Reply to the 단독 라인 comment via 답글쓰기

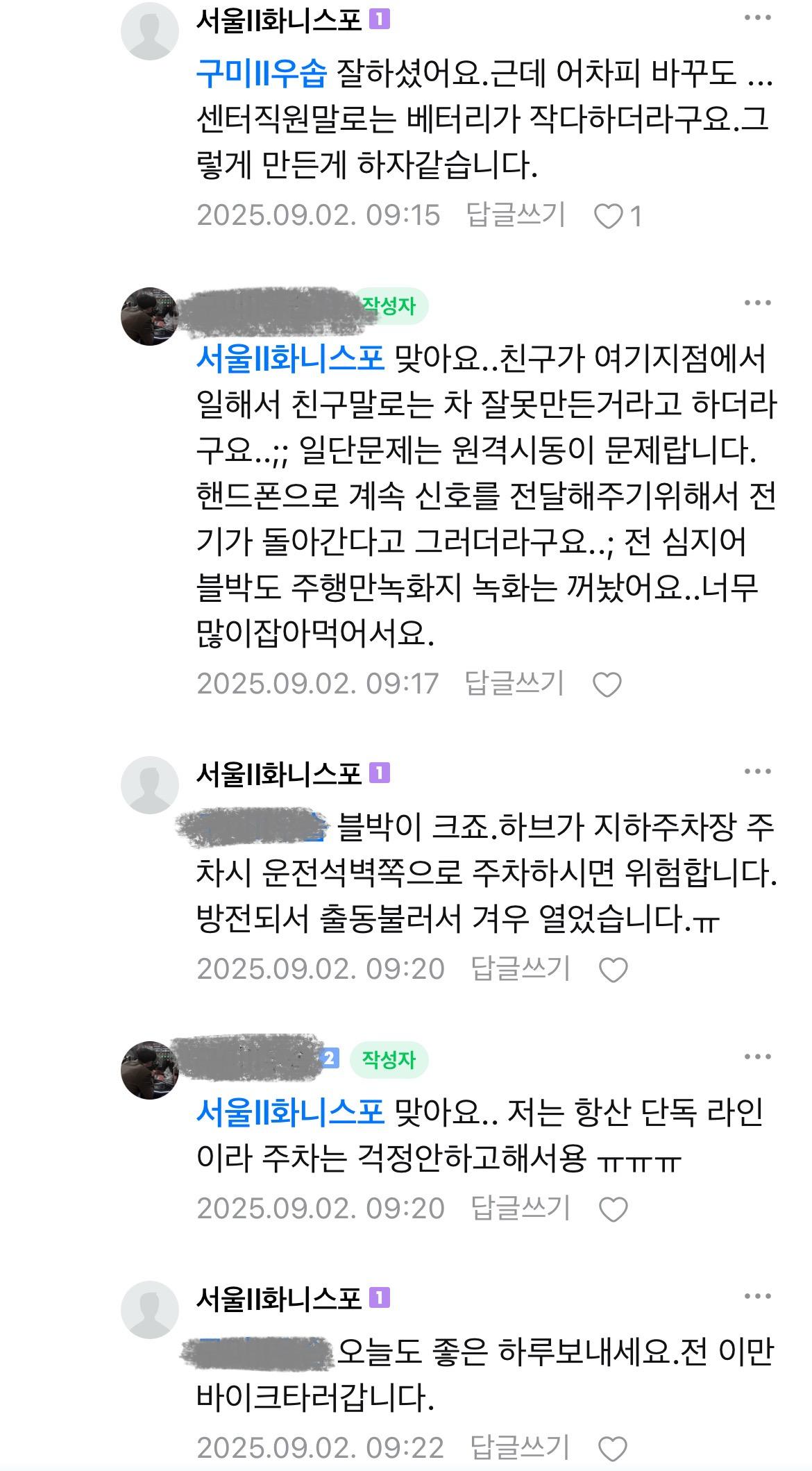click(521, 1208)
